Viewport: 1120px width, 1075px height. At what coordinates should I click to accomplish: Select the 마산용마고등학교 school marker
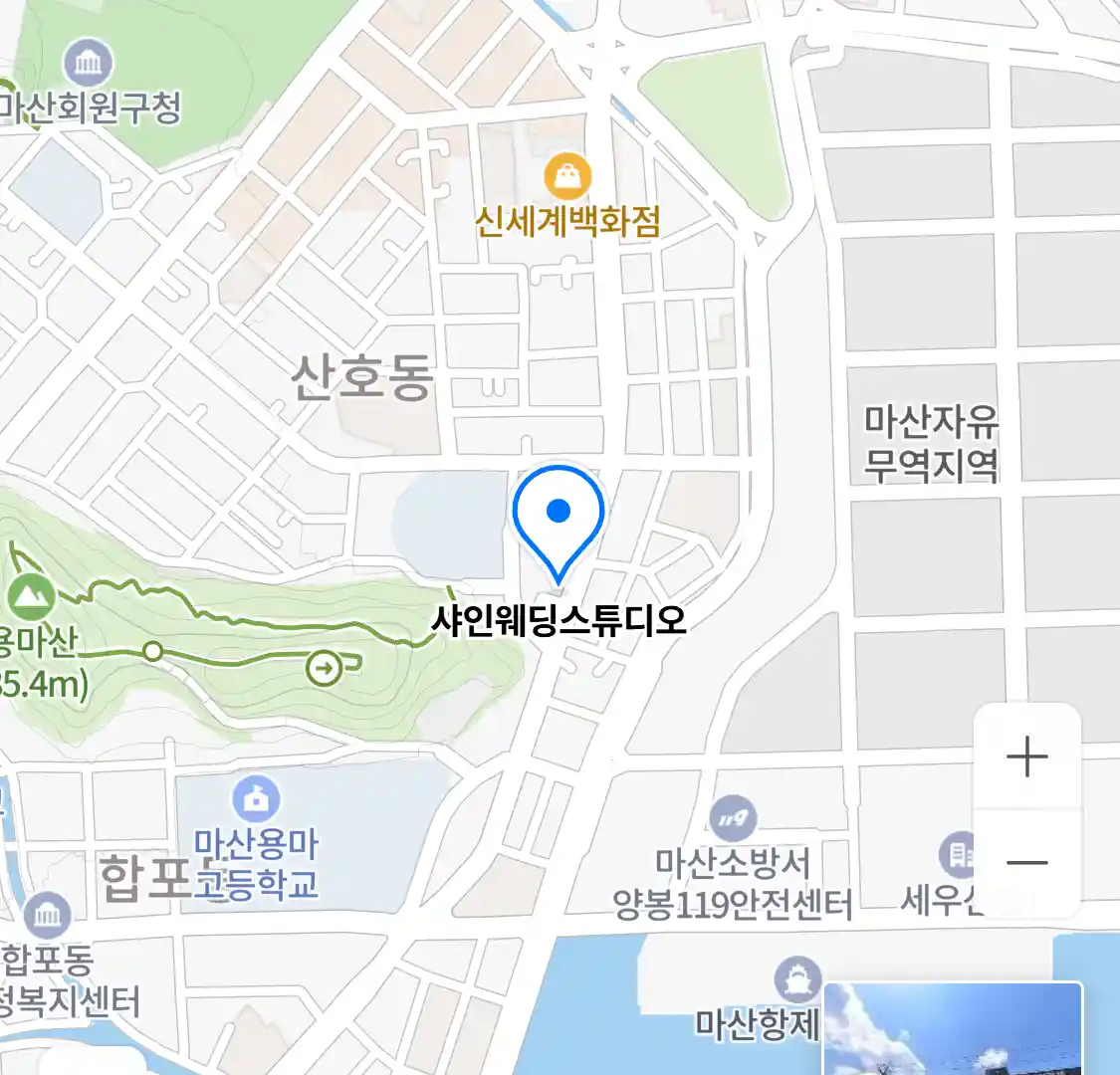point(256,799)
